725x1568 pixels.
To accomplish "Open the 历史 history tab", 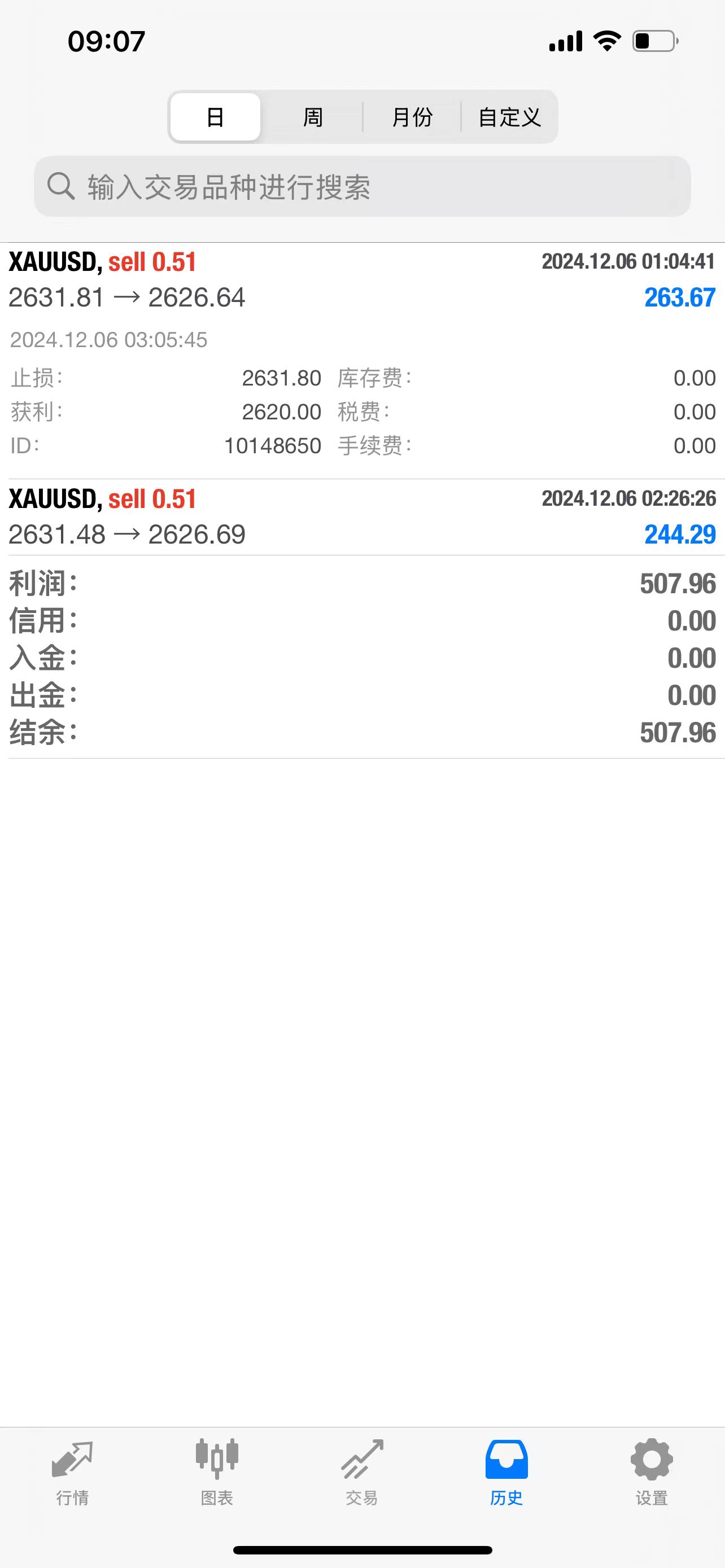I will (x=506, y=1473).
